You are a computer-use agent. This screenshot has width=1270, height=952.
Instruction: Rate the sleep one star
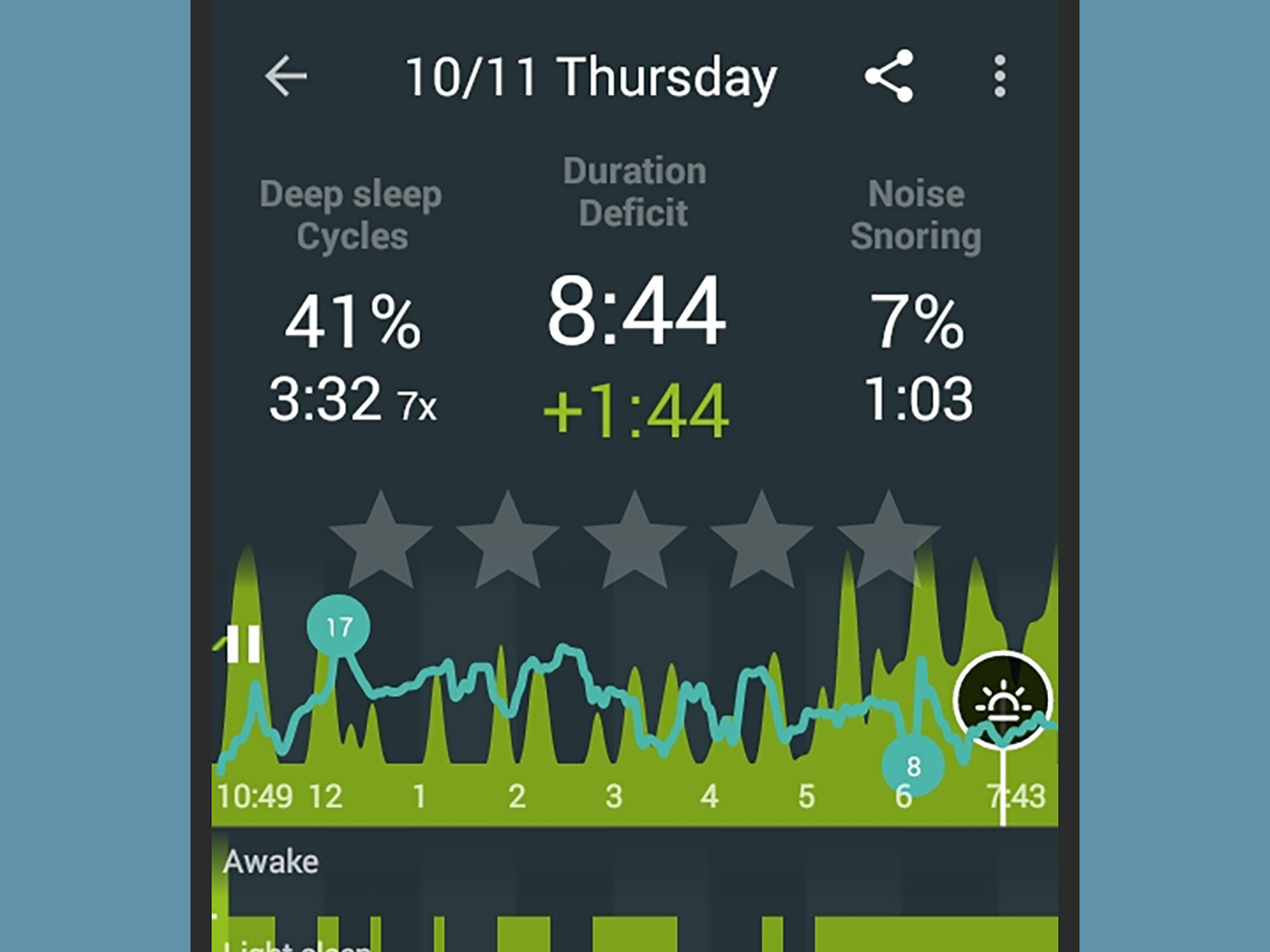click(380, 543)
